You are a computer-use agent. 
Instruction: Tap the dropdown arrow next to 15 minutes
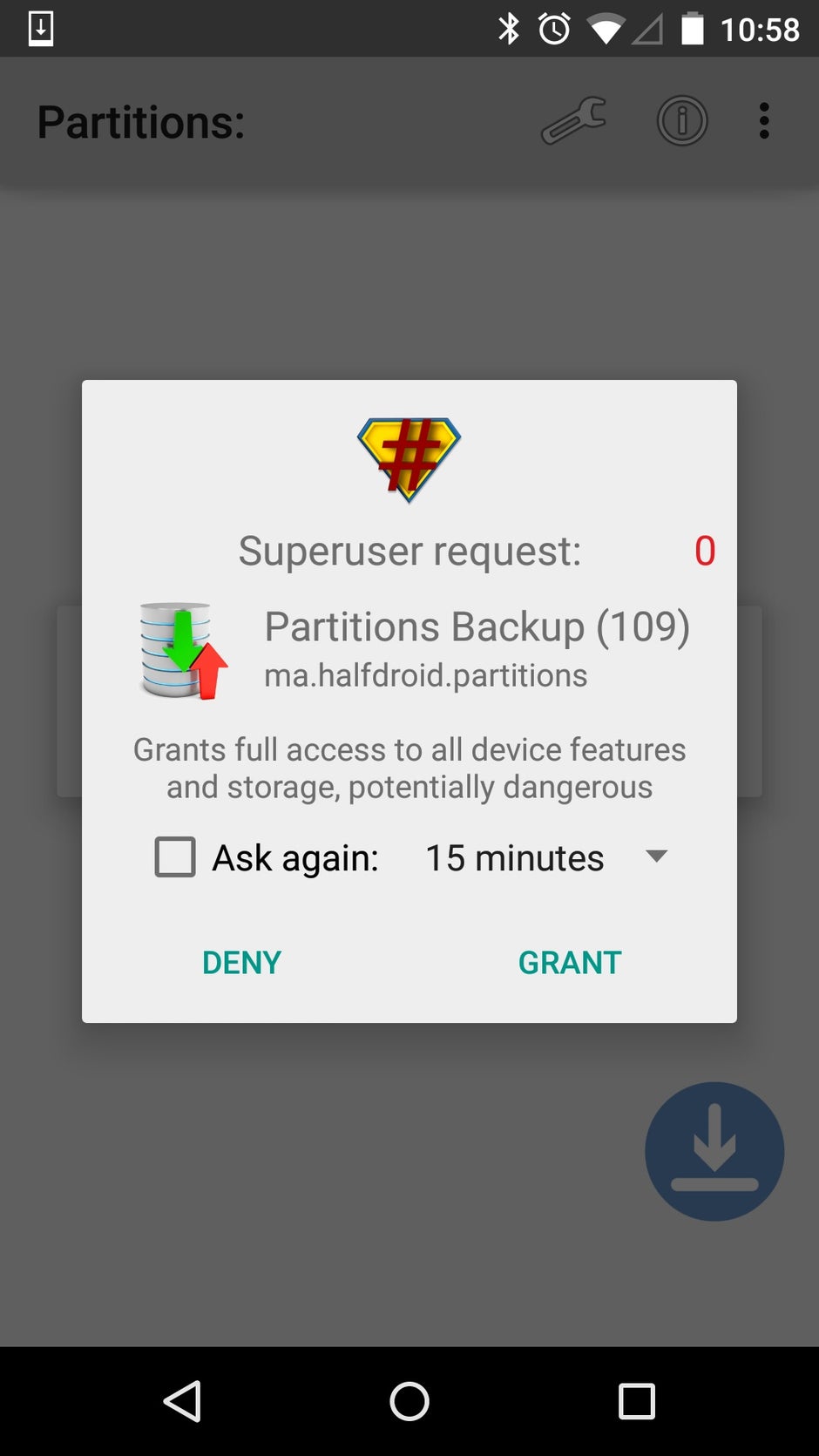click(657, 857)
